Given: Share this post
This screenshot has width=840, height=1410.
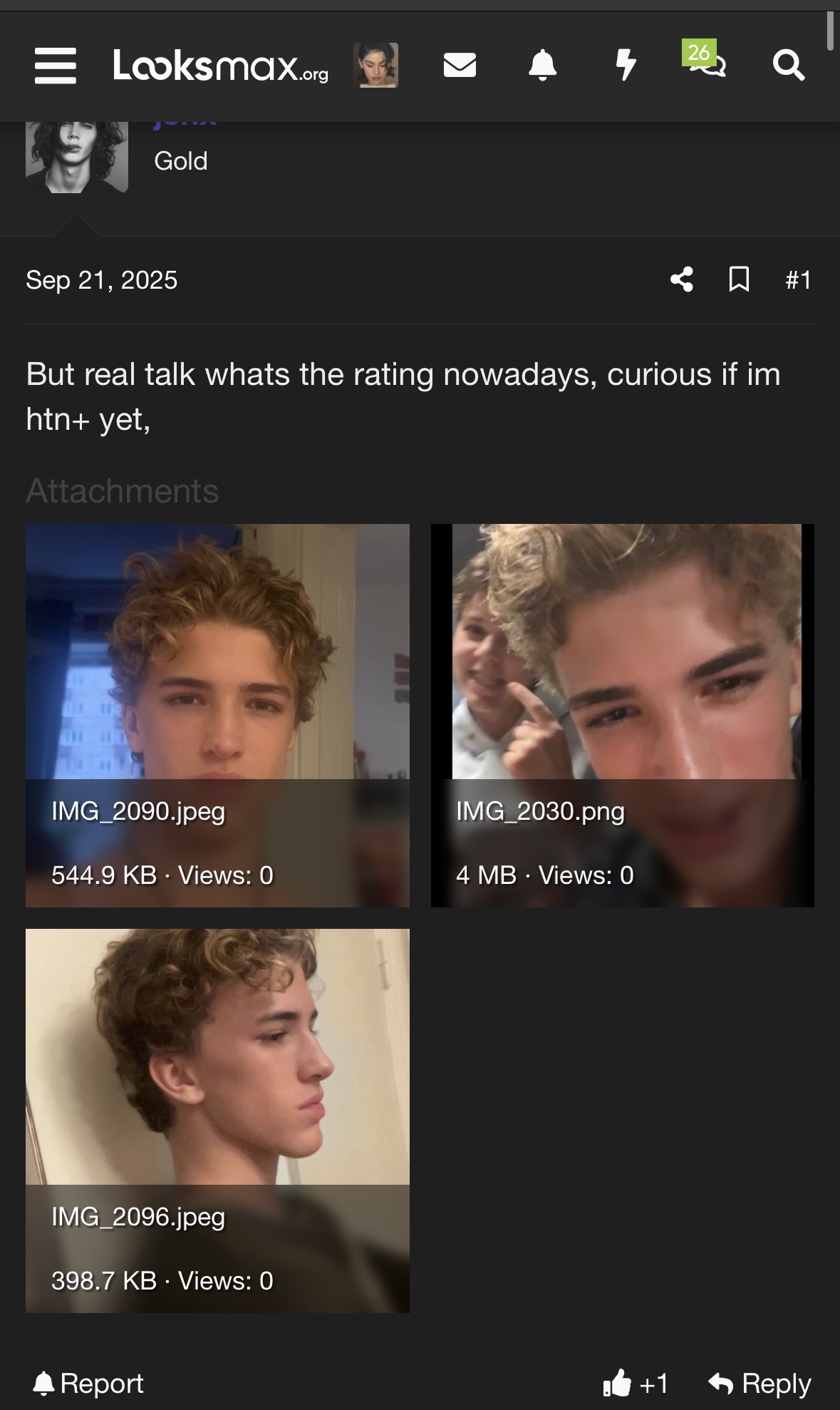Looking at the screenshot, I should pyautogui.click(x=682, y=279).
